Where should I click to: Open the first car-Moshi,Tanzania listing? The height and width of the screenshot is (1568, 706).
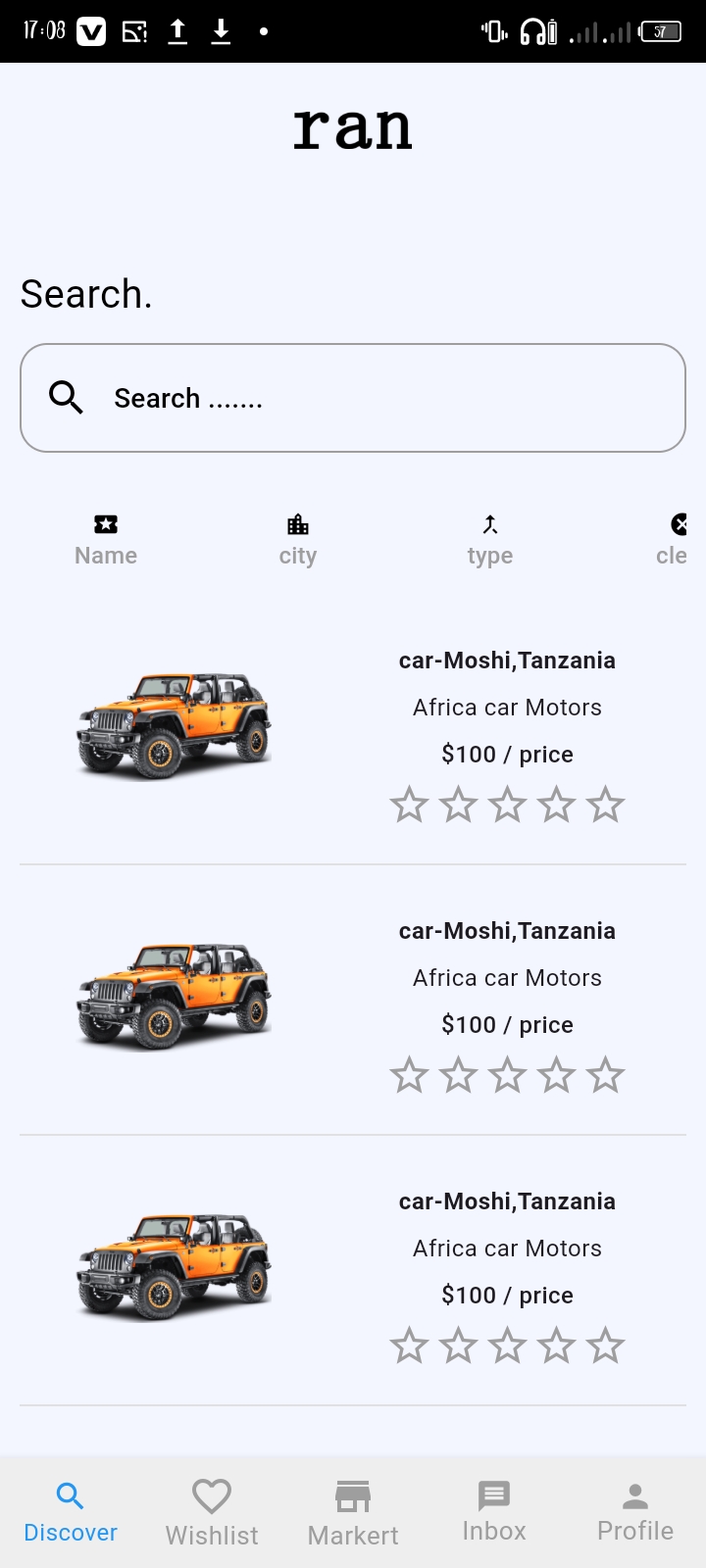[x=507, y=660]
